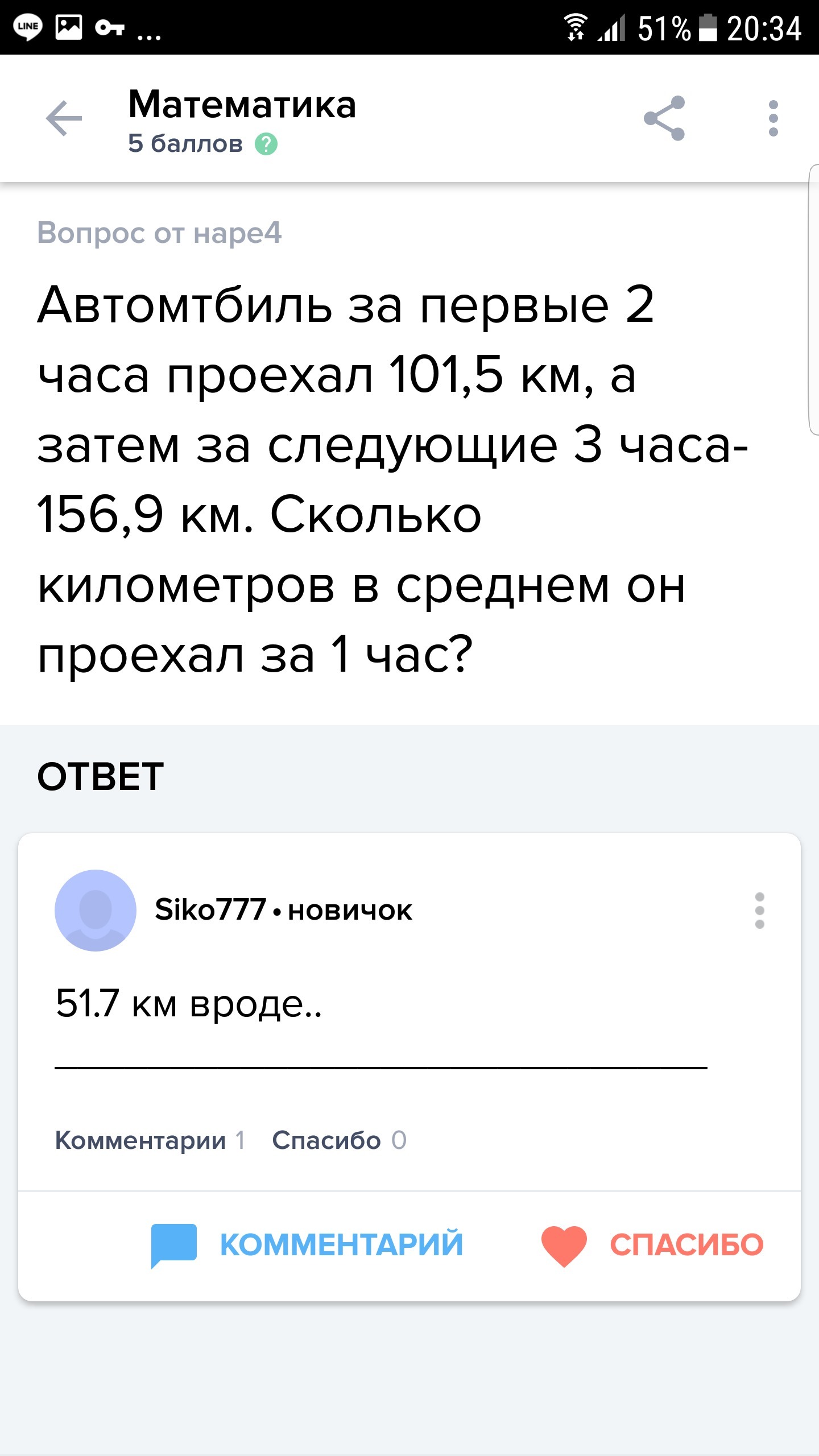819x1456 pixels.
Task: Tap the green help icon beside 5 баллов
Action: point(266,144)
